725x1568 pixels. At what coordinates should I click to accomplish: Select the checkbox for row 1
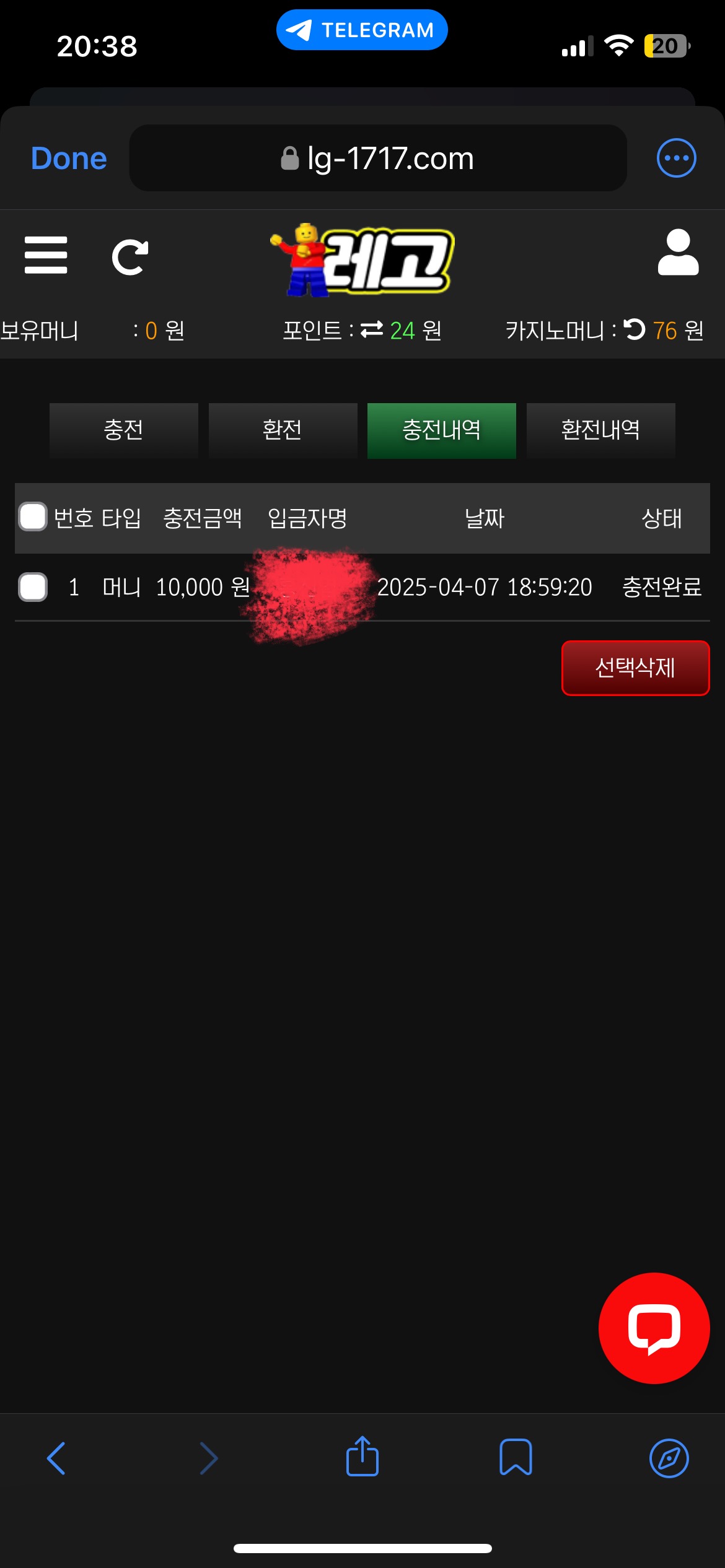pos(33,587)
